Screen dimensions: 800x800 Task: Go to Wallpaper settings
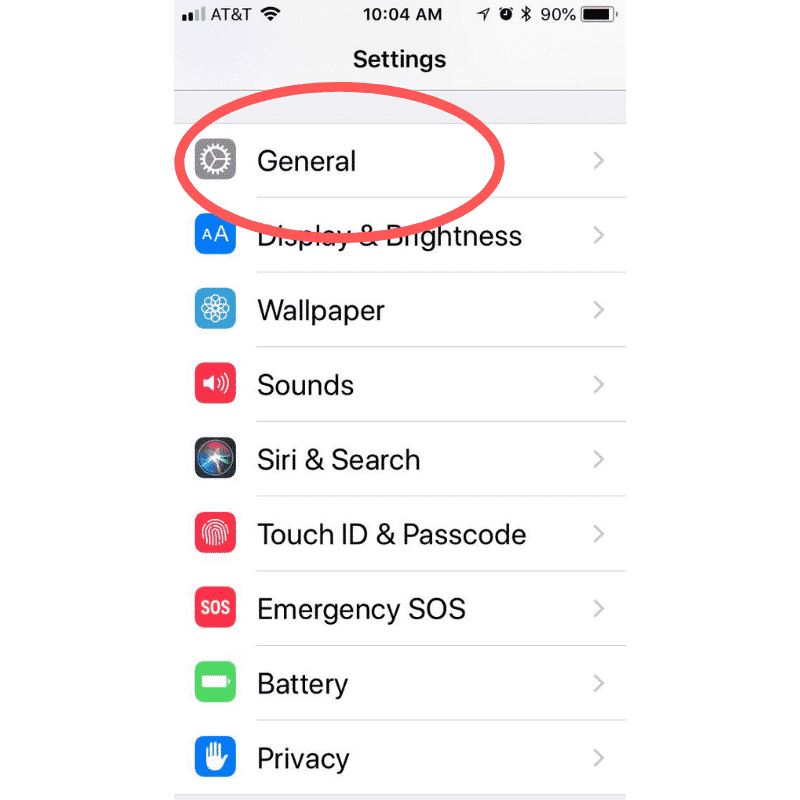(x=399, y=310)
